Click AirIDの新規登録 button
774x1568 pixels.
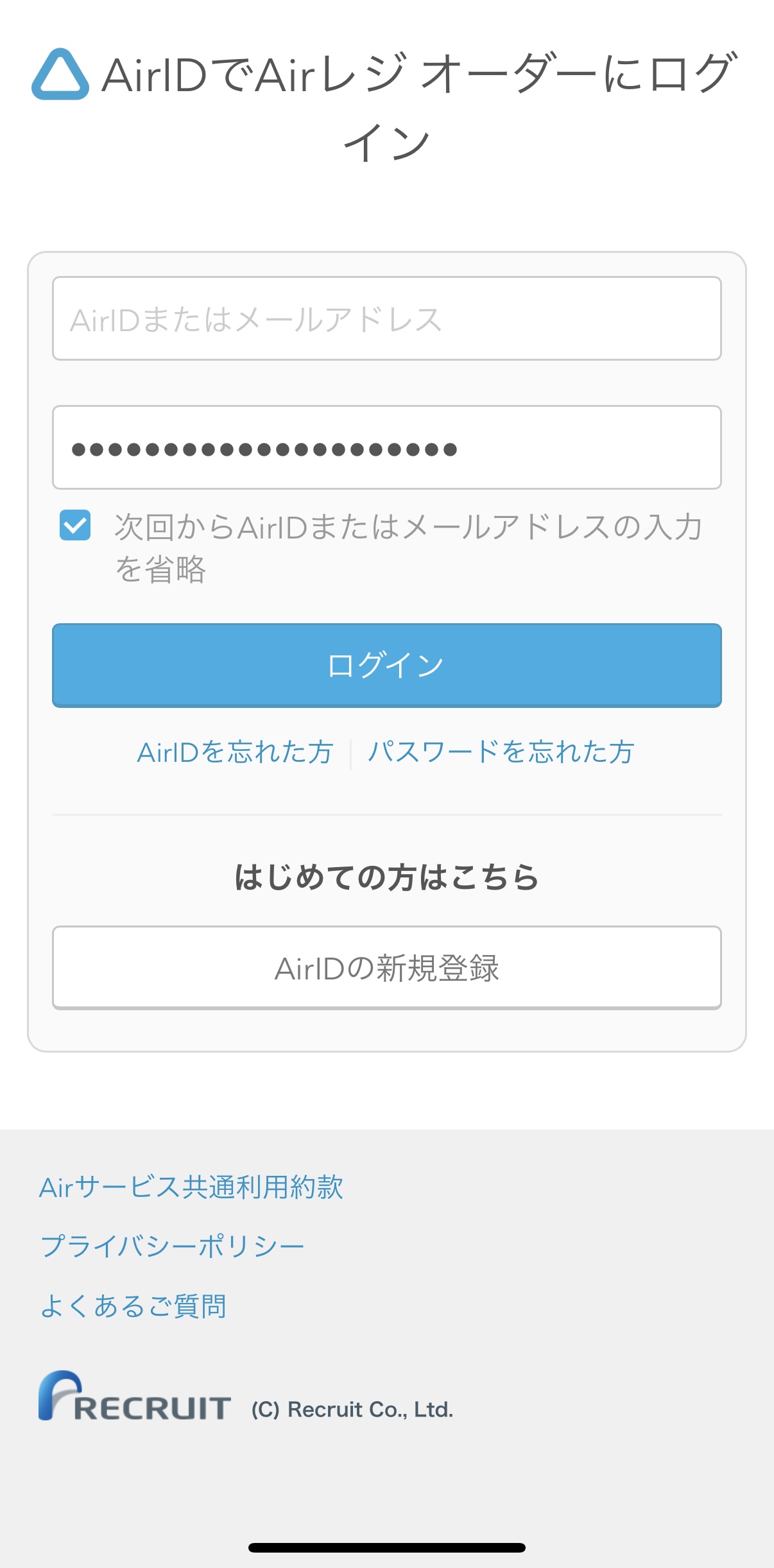387,967
